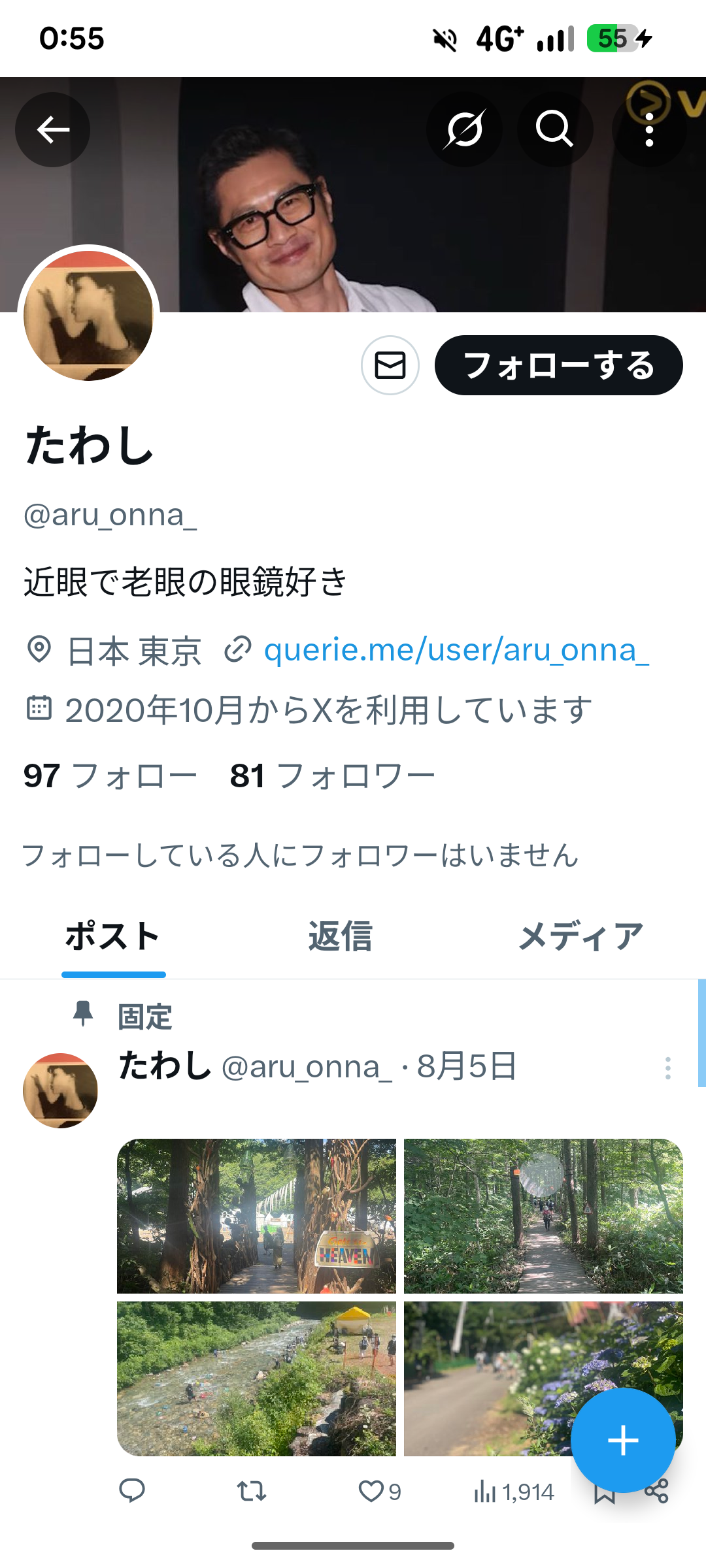
Task: Repost the pinned 8月5日 post
Action: [x=251, y=1491]
